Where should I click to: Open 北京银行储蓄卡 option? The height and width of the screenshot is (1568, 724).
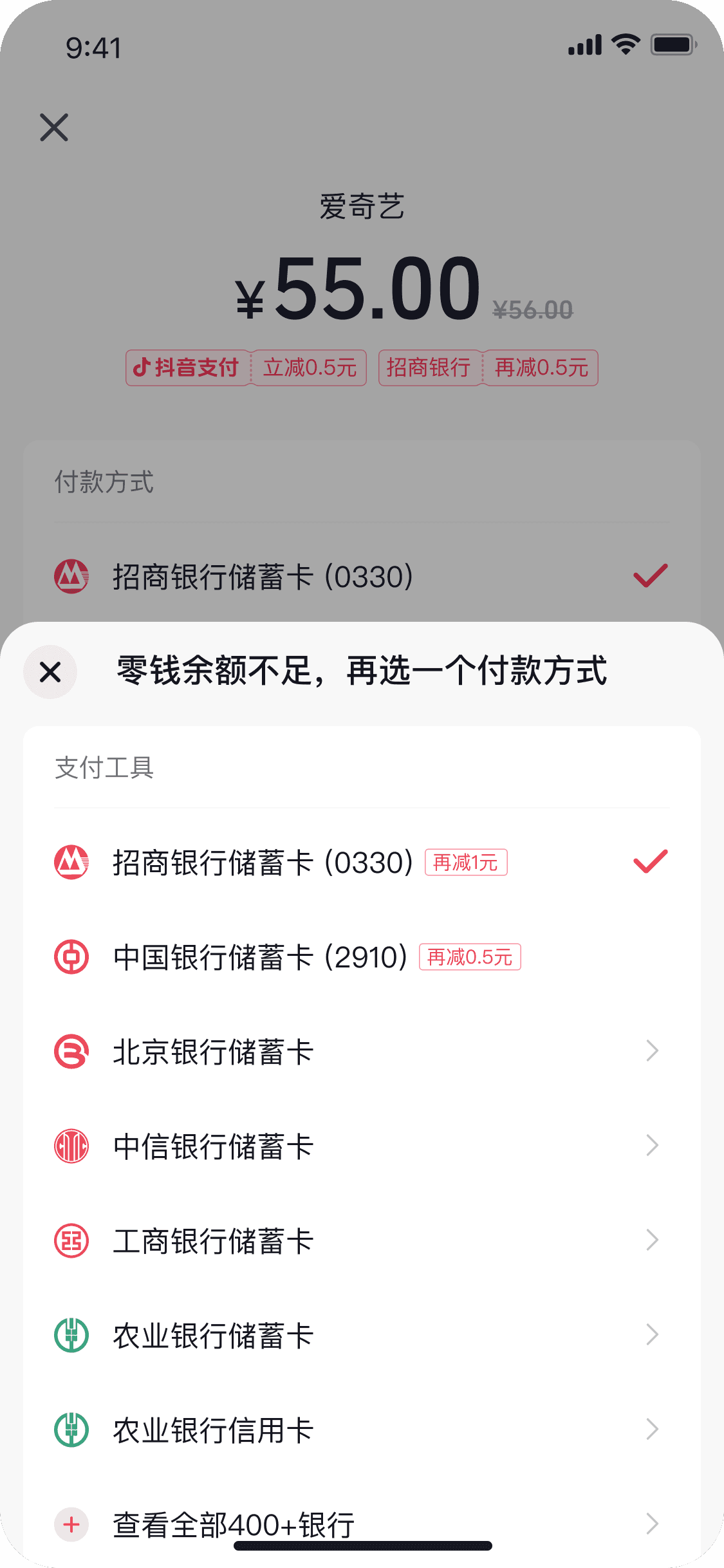click(x=362, y=1052)
